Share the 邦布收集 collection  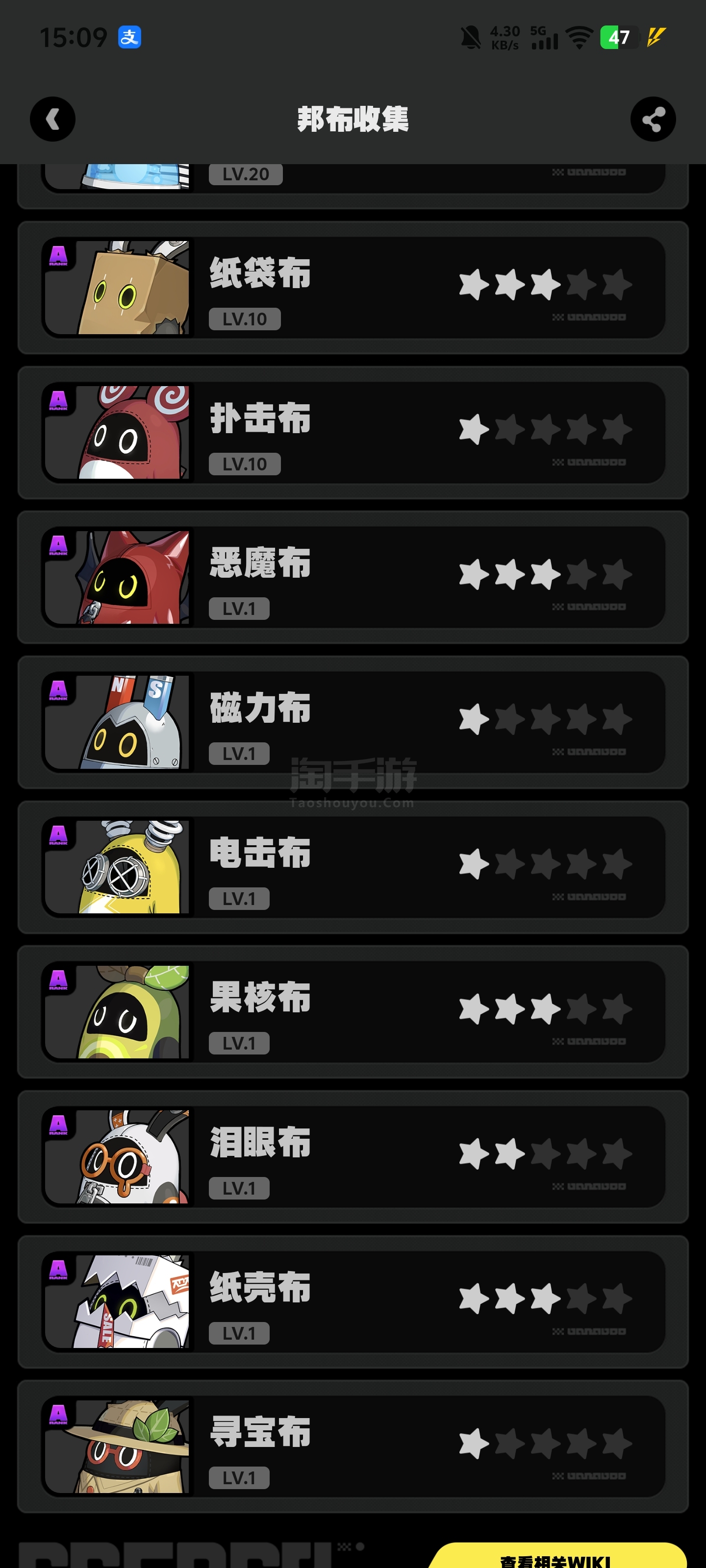pyautogui.click(x=653, y=119)
